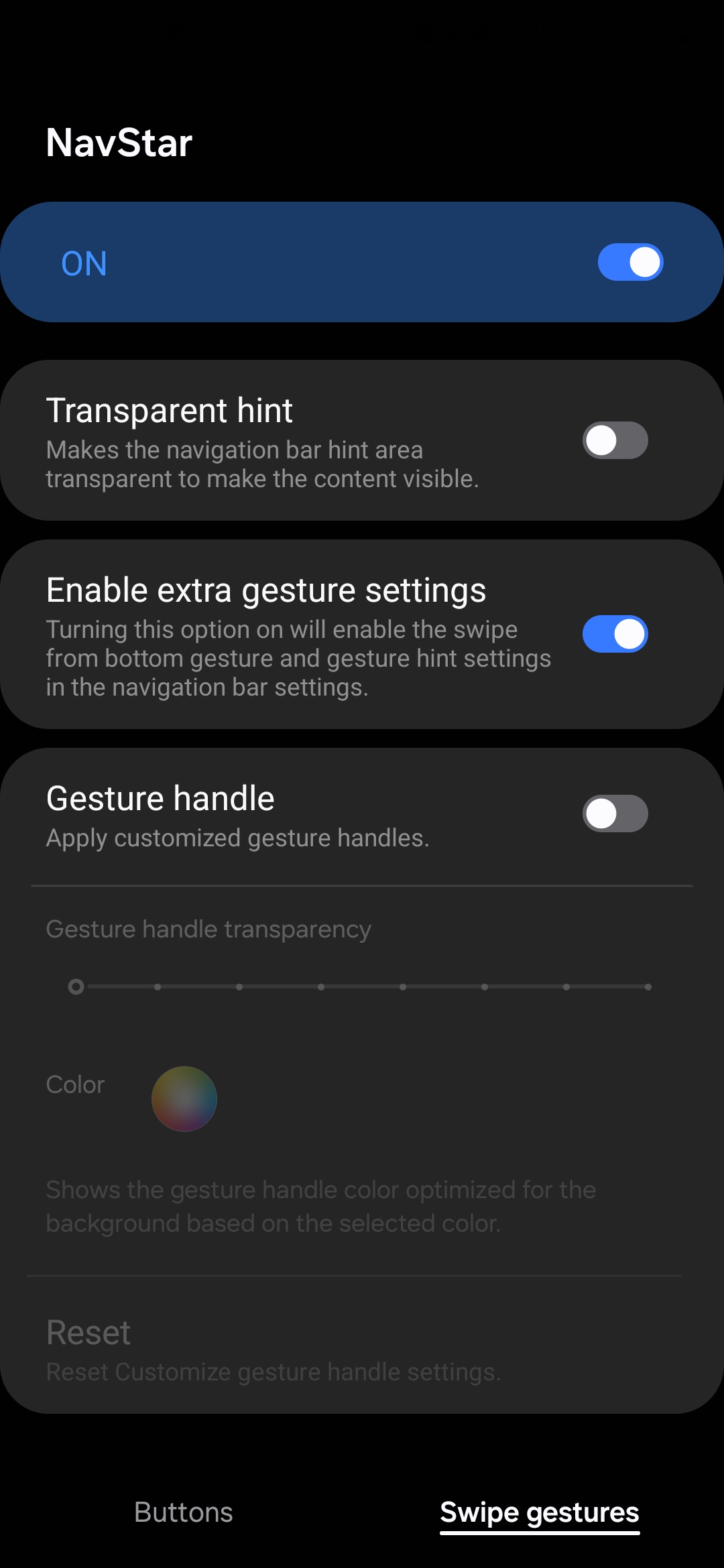This screenshot has height=1568, width=724.
Task: Tap the Gesture handle transparency slider
Action: click(361, 987)
